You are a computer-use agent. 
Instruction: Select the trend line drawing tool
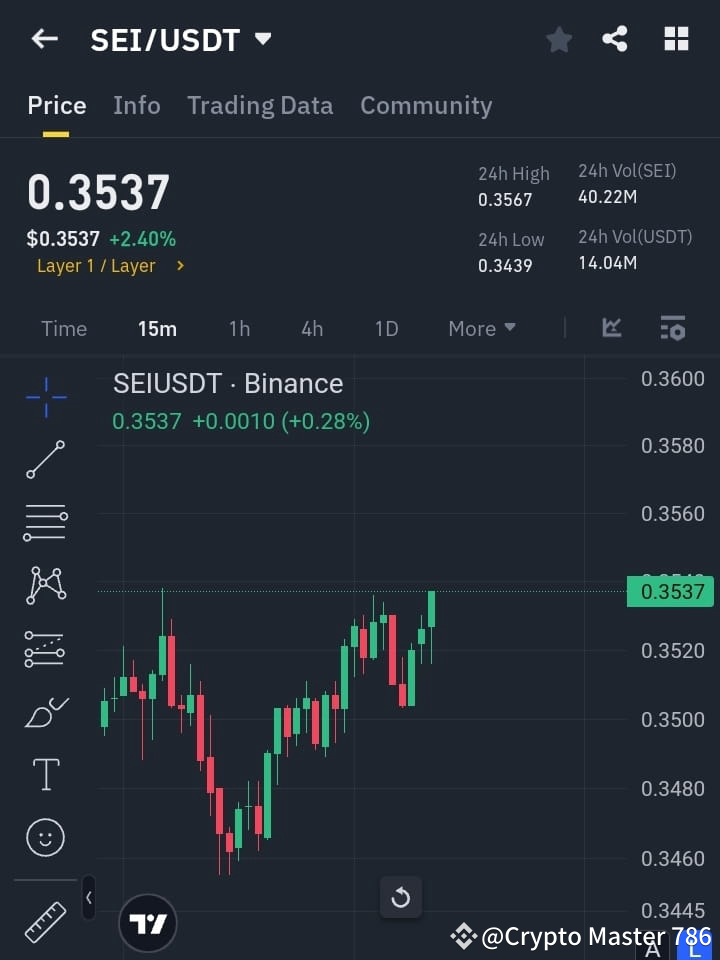pyautogui.click(x=45, y=460)
